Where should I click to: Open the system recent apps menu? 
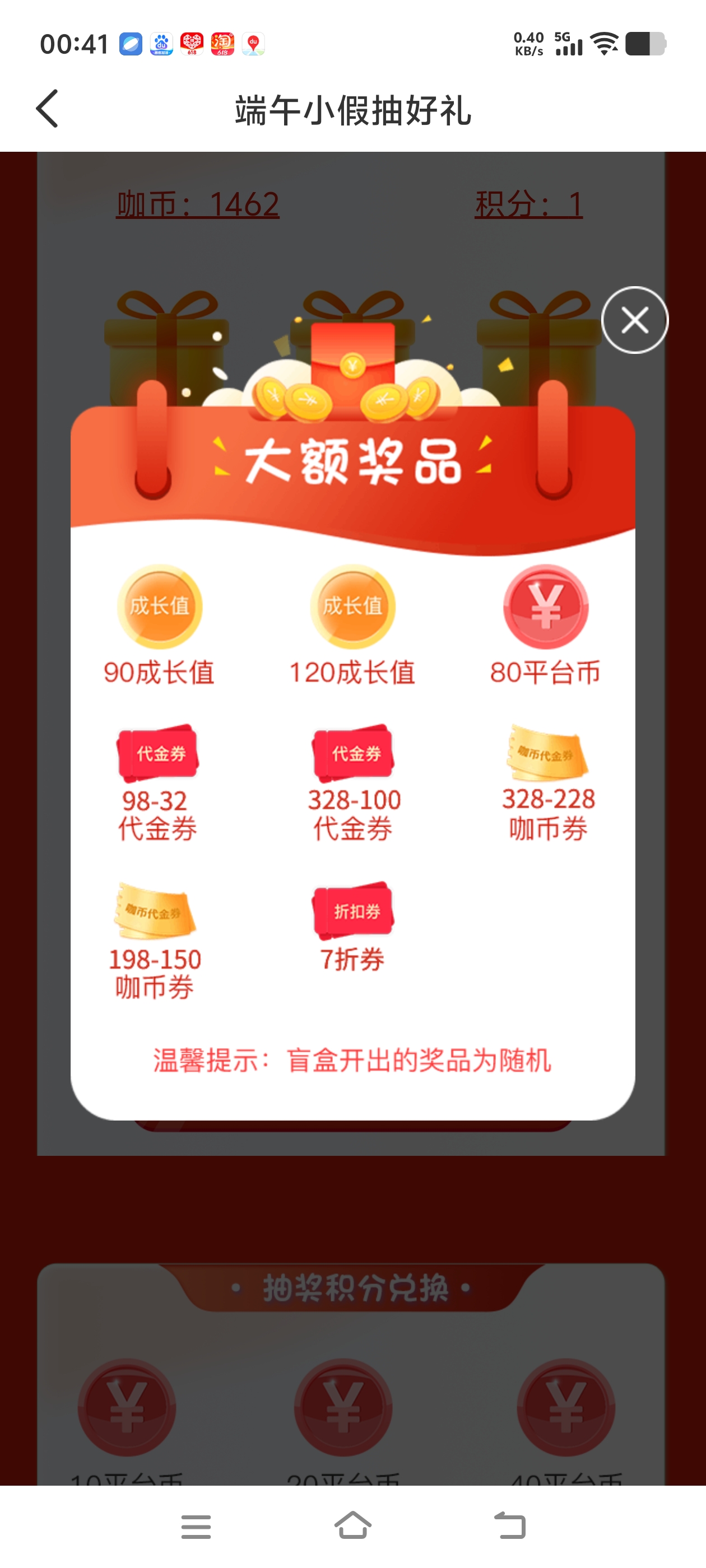point(196,1527)
